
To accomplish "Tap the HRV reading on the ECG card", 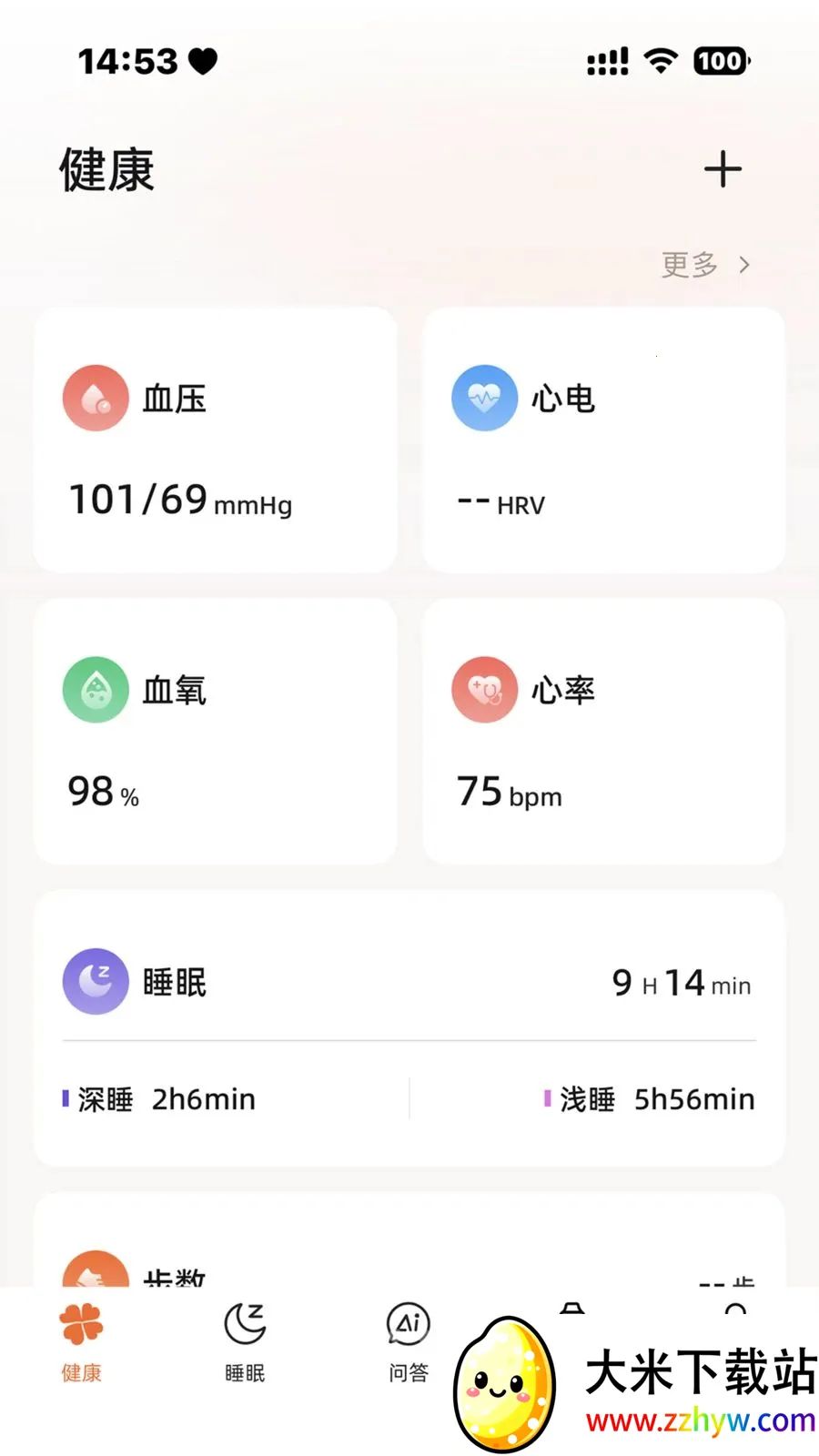I will (500, 504).
